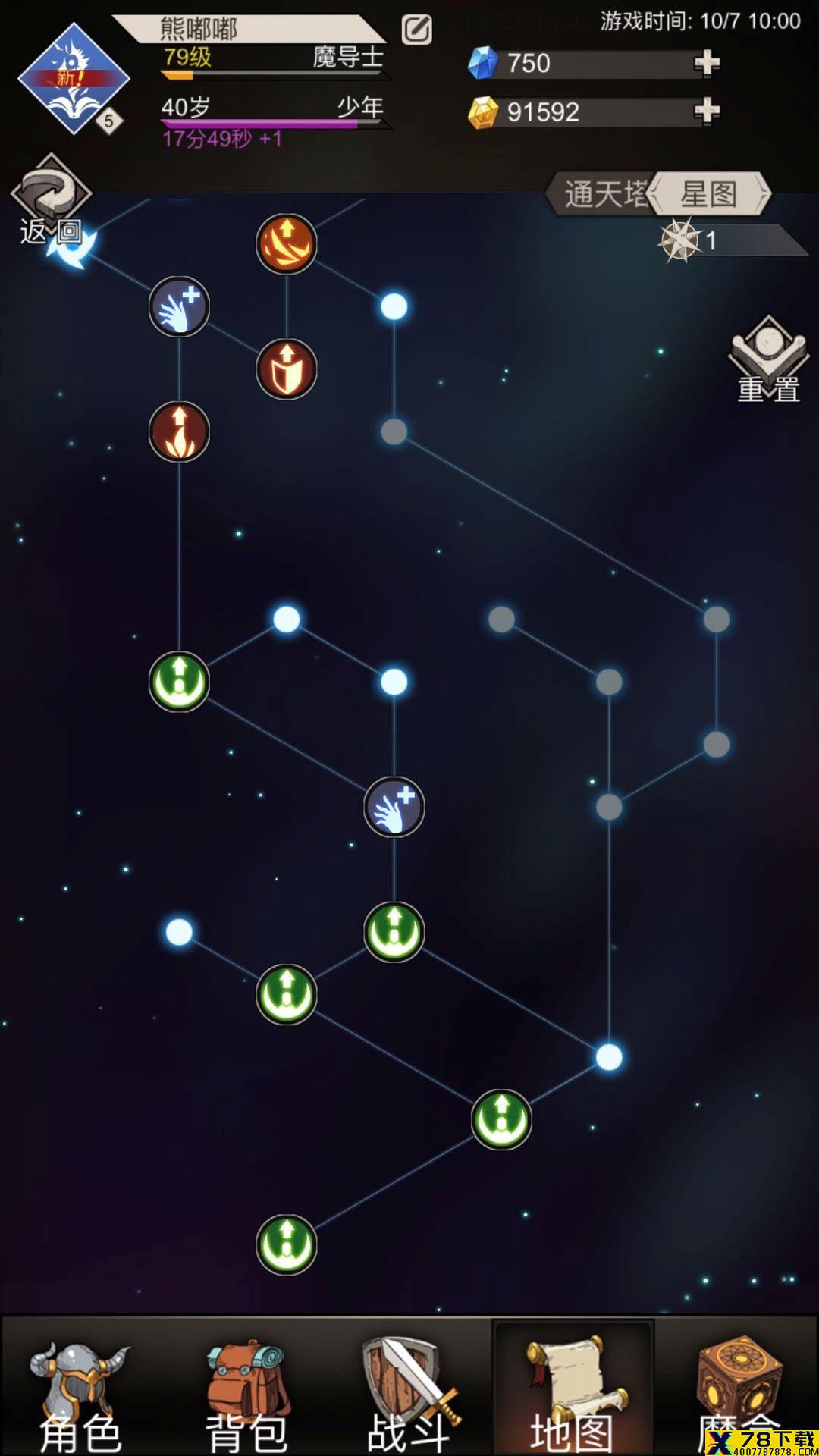Open the character avatar badge
The width and height of the screenshot is (819, 1456).
tap(74, 78)
